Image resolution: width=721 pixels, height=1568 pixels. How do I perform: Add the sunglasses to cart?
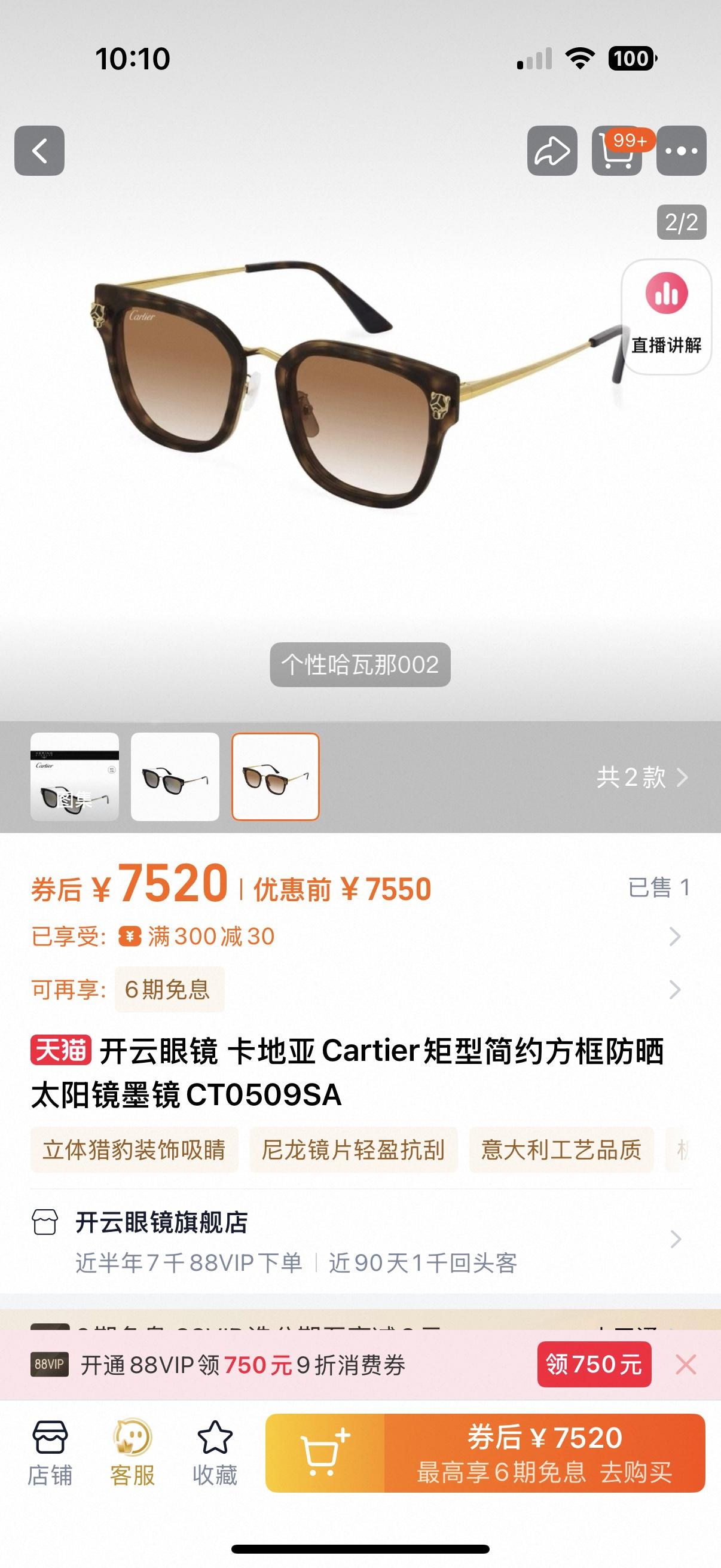tap(325, 1453)
